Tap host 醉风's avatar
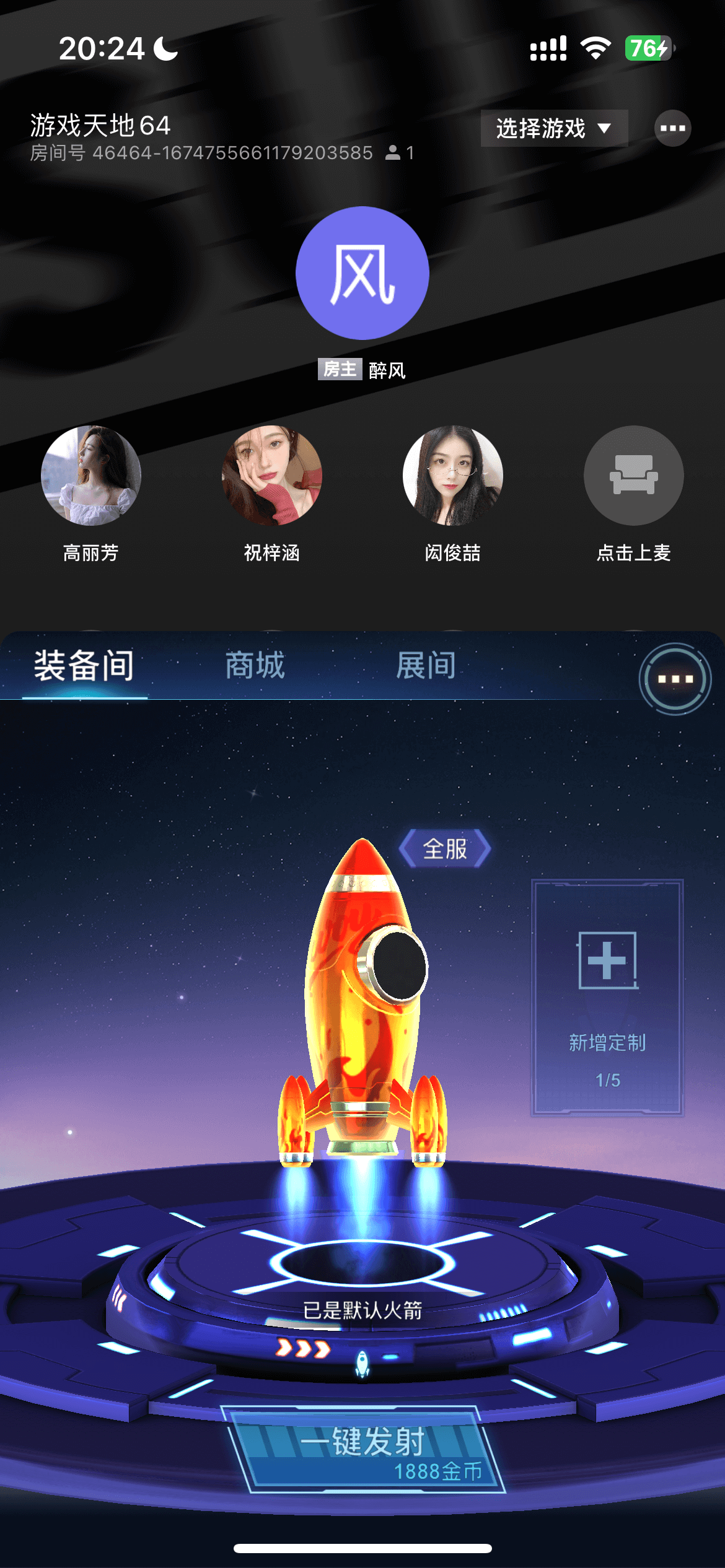725x1568 pixels. (x=362, y=273)
